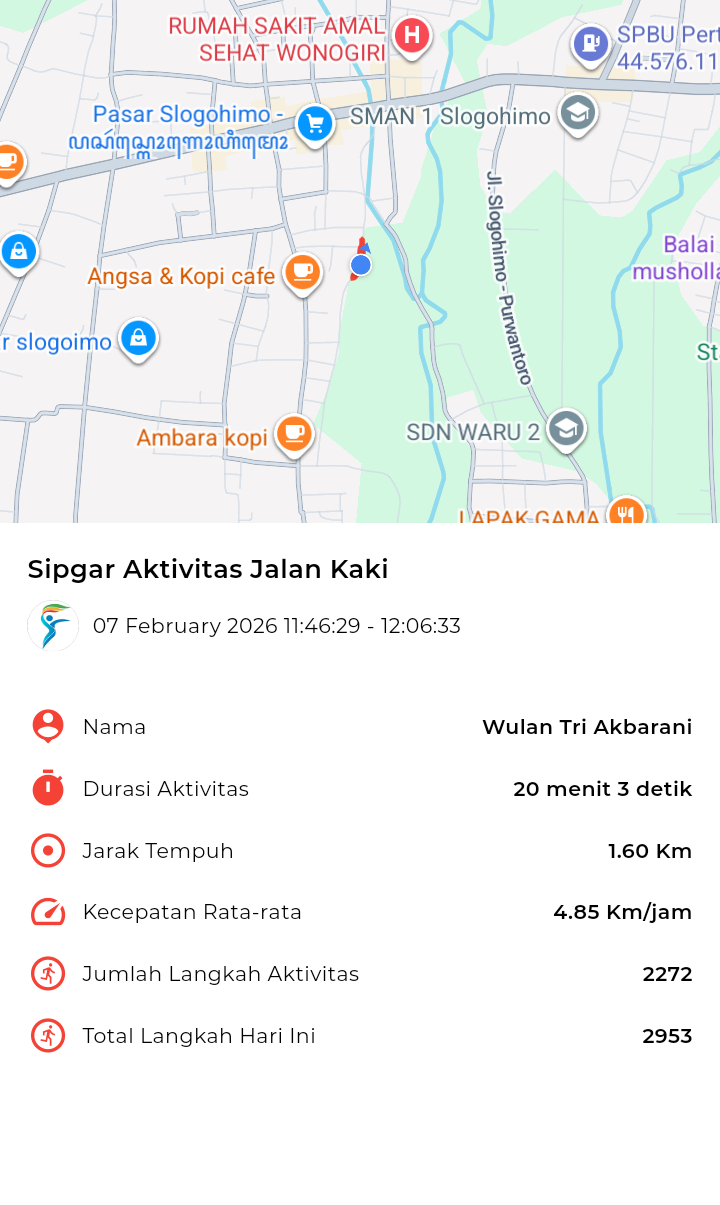Tap the Ambara kopi cafe marker
Image resolution: width=720 pixels, height=1205 pixels.
(x=293, y=433)
